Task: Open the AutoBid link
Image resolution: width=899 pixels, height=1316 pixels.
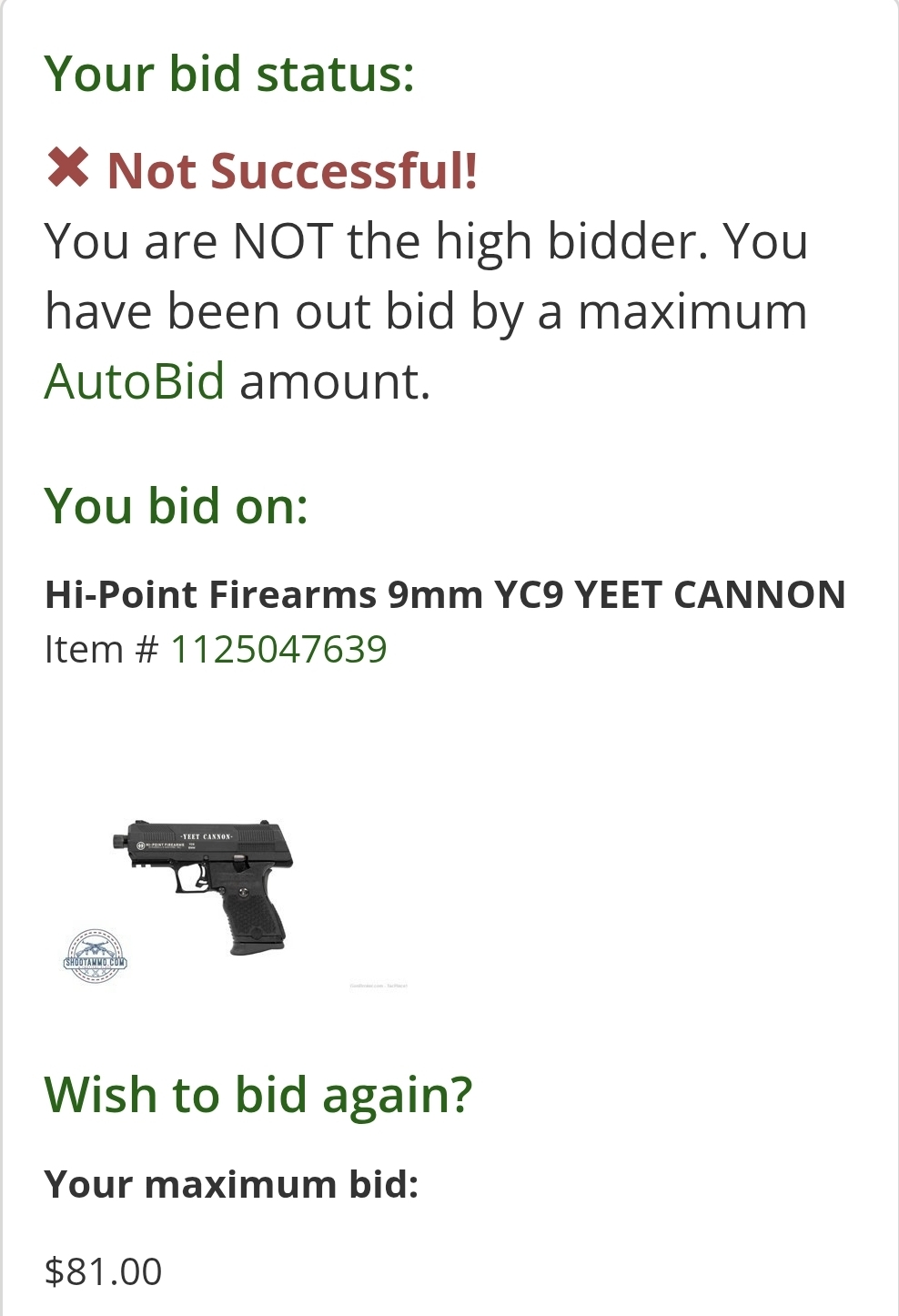Action: click(135, 381)
